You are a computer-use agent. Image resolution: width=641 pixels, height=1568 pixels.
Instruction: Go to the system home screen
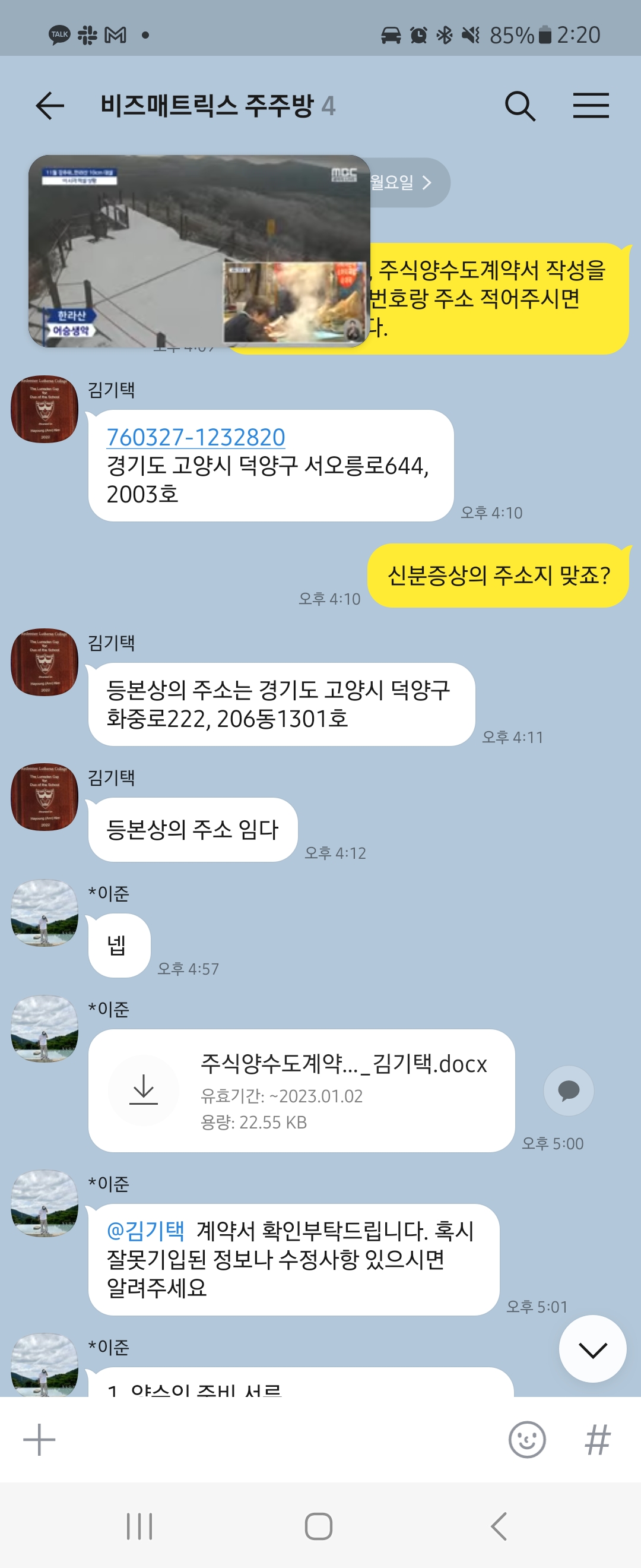(319, 1526)
